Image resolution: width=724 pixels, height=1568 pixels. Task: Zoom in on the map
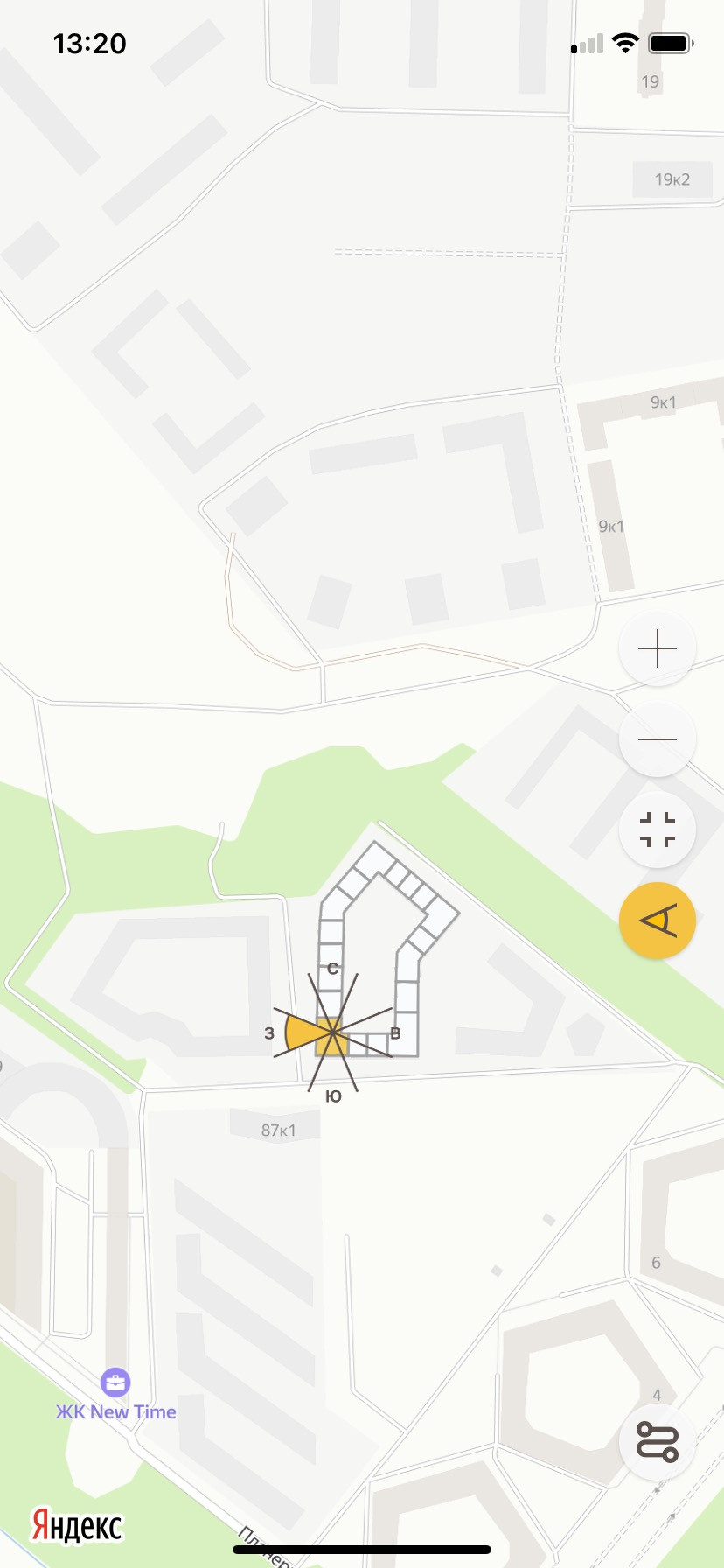[x=658, y=649]
